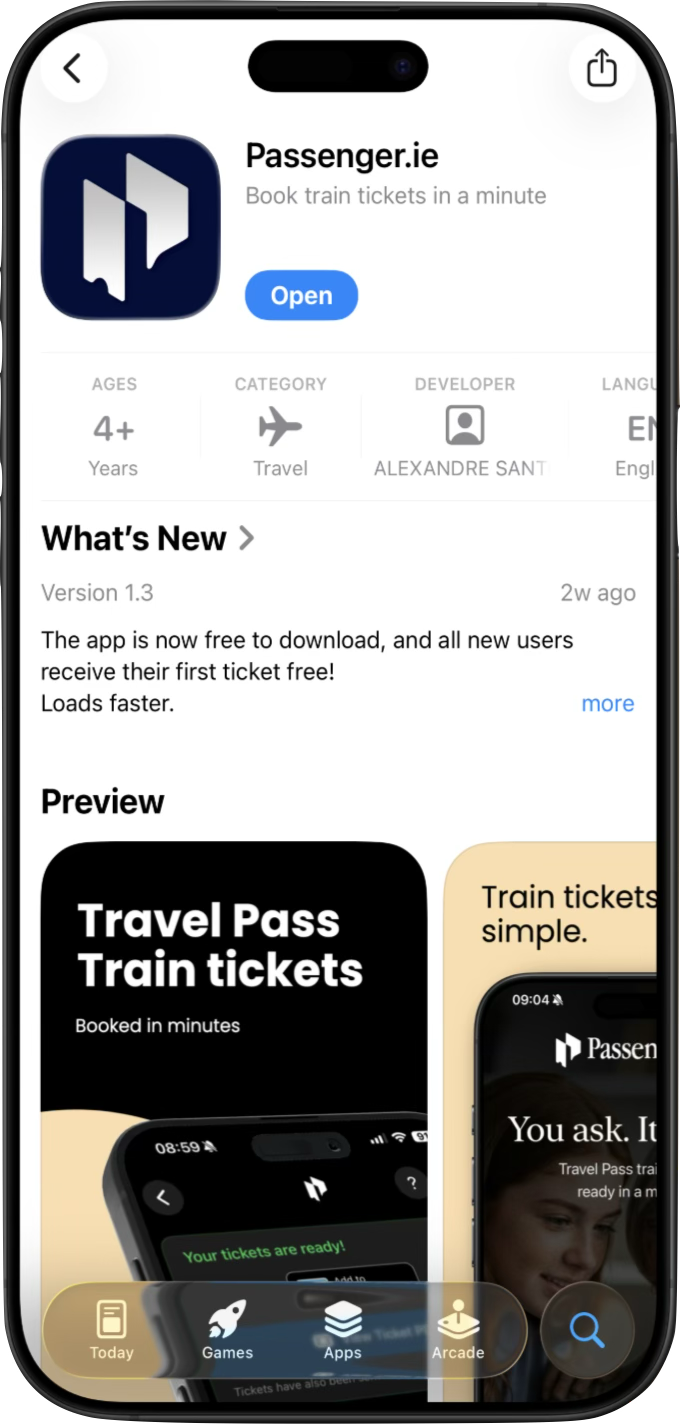Open the Passenger.ie app
Image resolution: width=680 pixels, height=1424 pixels.
point(301,296)
